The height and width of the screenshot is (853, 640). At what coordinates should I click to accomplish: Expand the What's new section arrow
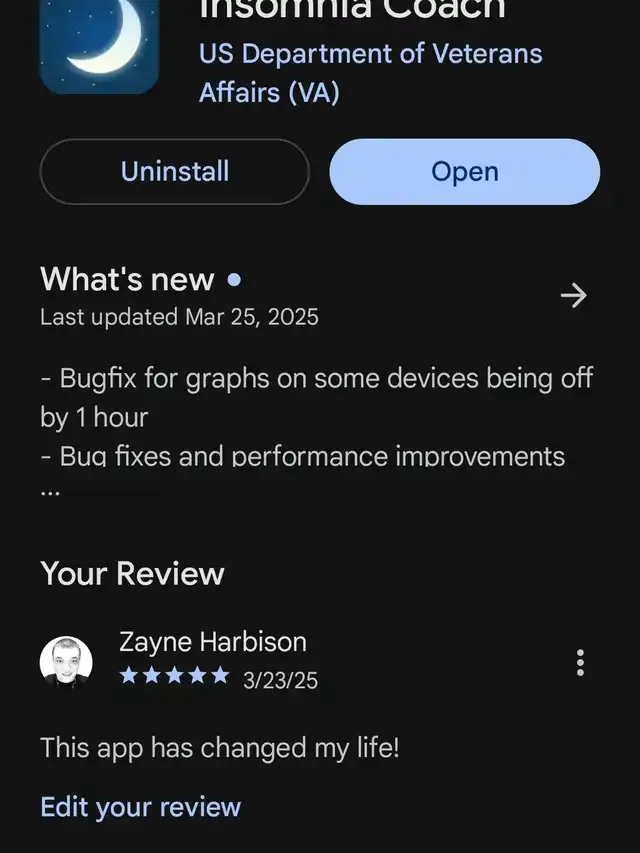pos(573,295)
